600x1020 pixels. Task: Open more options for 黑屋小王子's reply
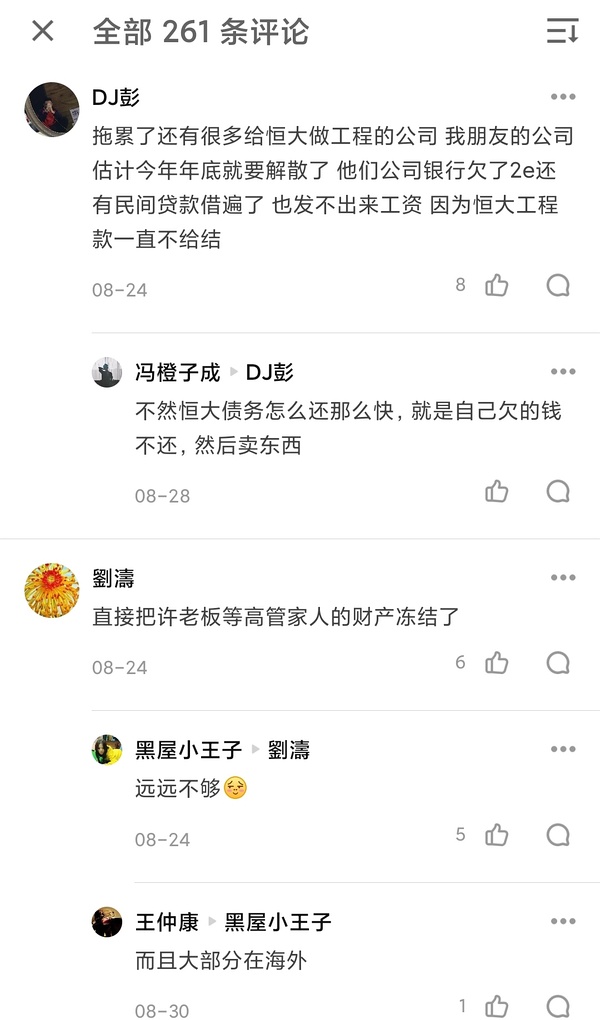563,750
